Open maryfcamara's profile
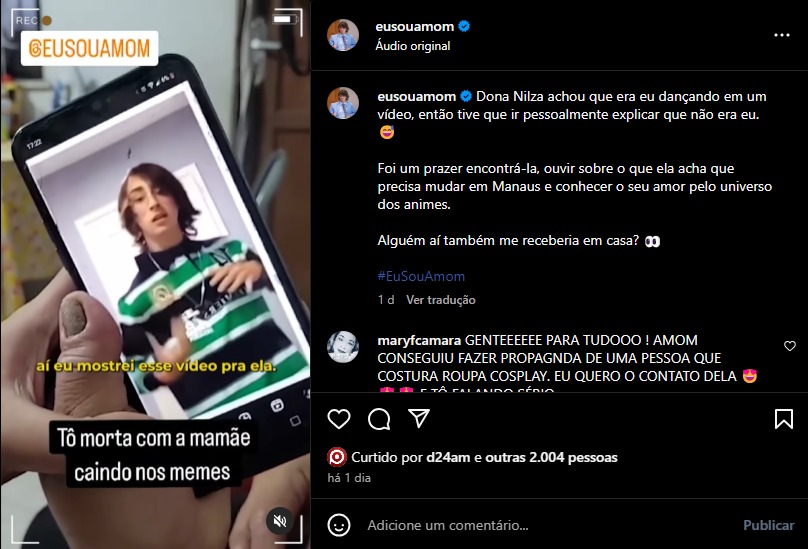 419,338
